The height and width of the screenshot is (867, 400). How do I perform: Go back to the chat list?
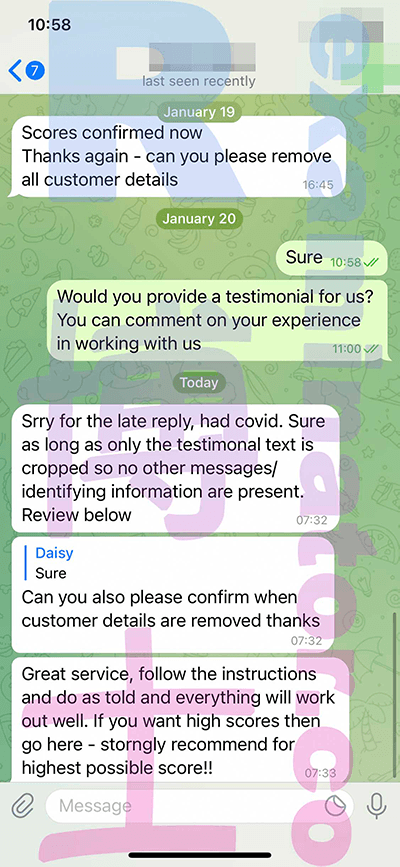[x=26, y=71]
